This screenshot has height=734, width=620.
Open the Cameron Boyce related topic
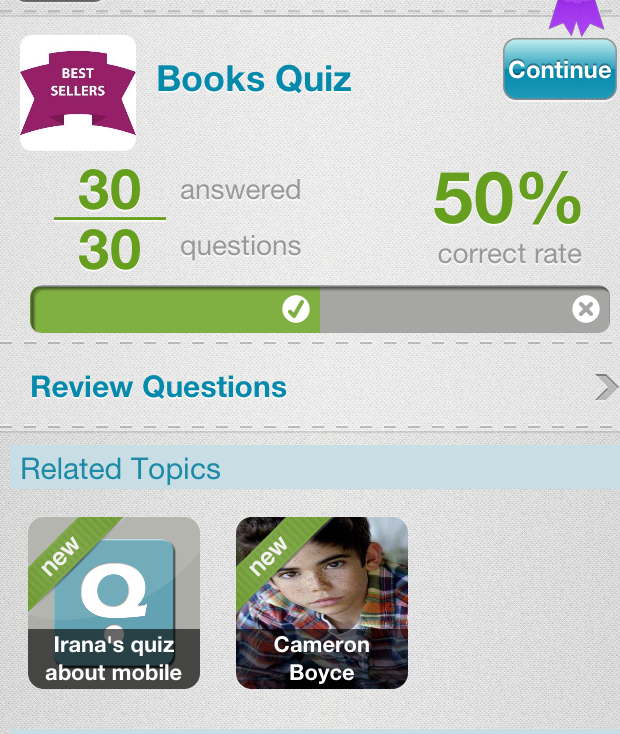point(321,603)
